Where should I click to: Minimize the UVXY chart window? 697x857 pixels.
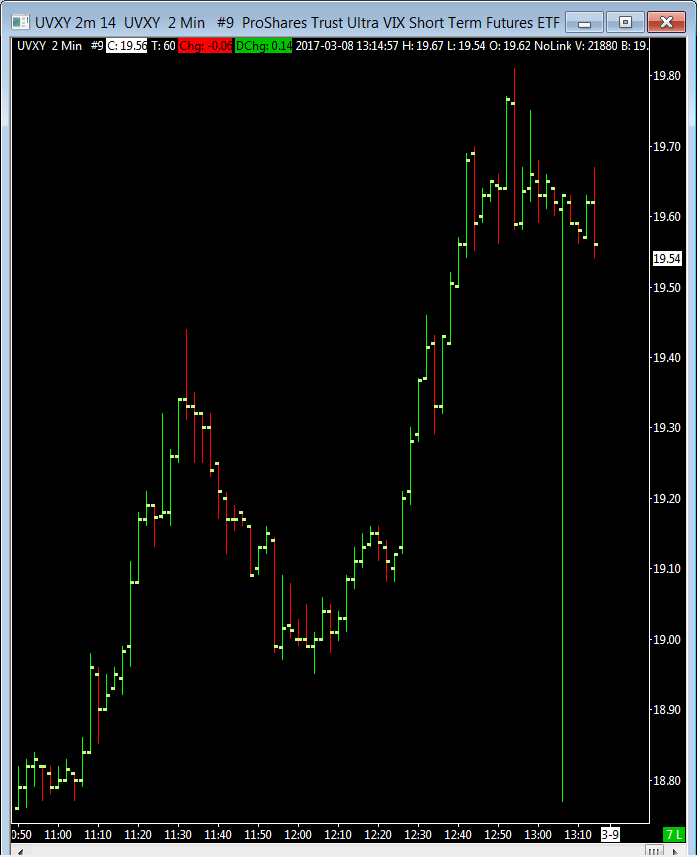pyautogui.click(x=585, y=21)
